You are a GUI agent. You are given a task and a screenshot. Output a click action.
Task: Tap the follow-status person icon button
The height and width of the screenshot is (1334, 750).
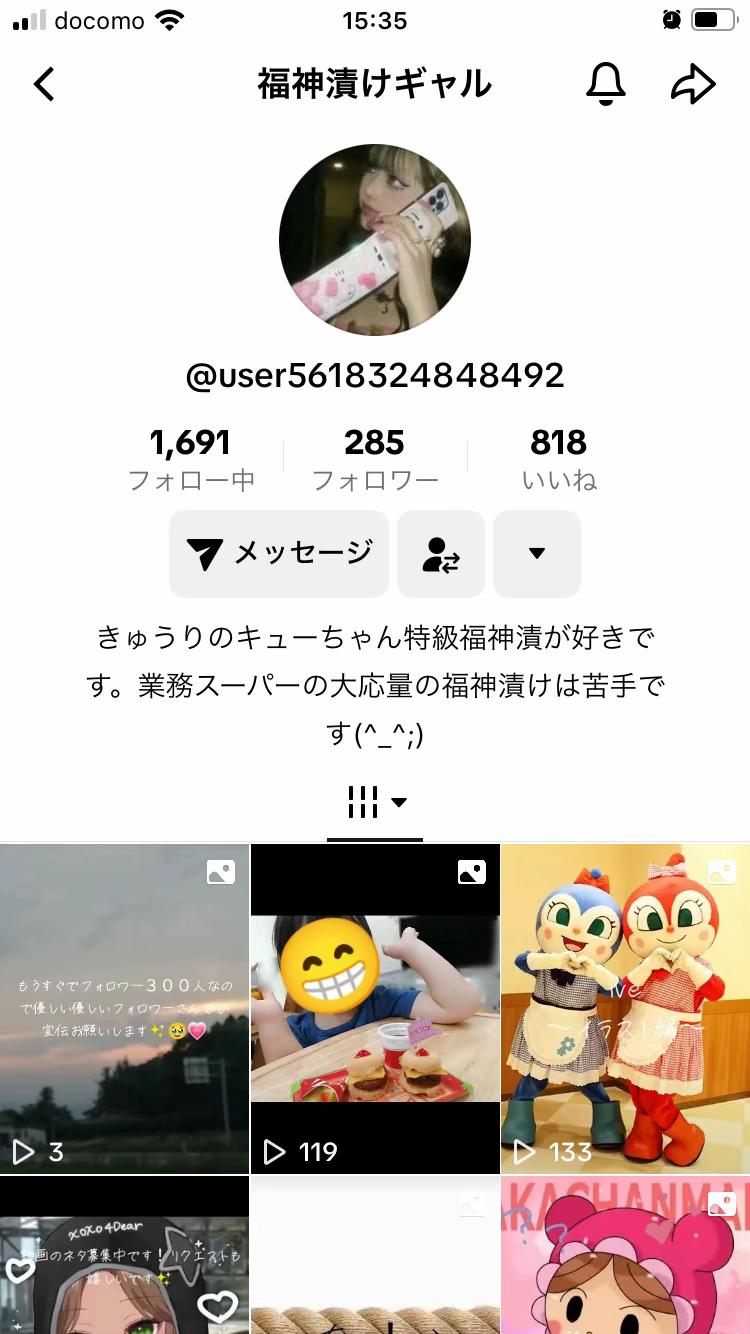tap(441, 553)
